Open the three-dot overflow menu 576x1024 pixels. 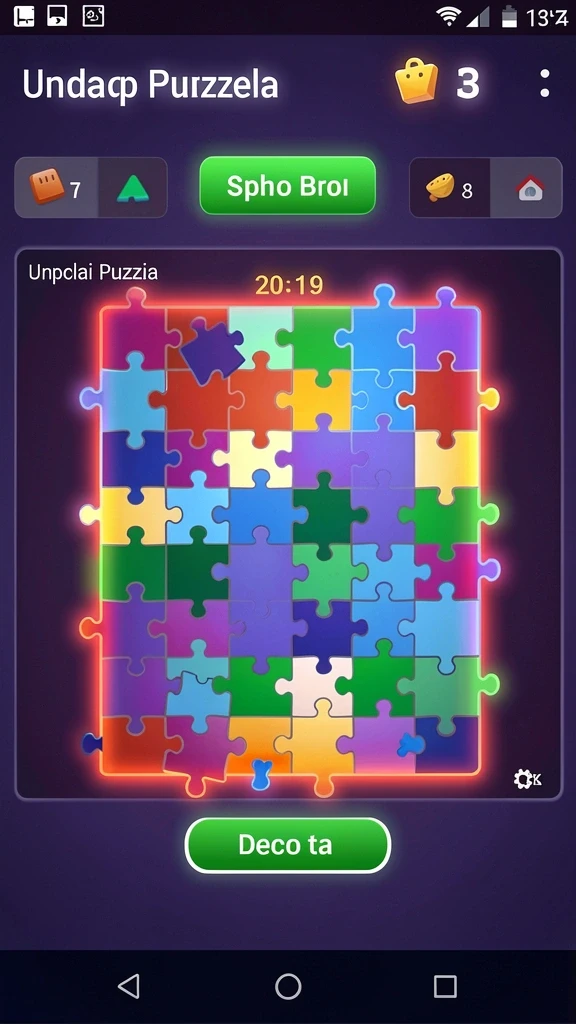(544, 84)
